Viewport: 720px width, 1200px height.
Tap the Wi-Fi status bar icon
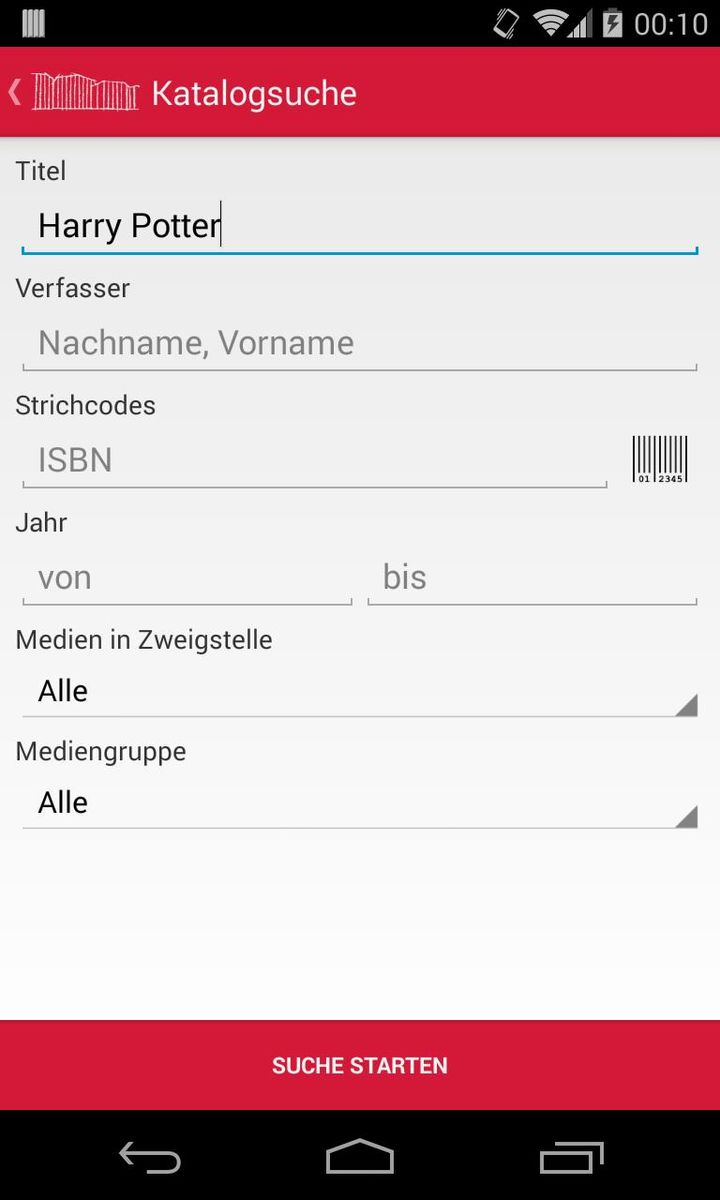(x=548, y=22)
